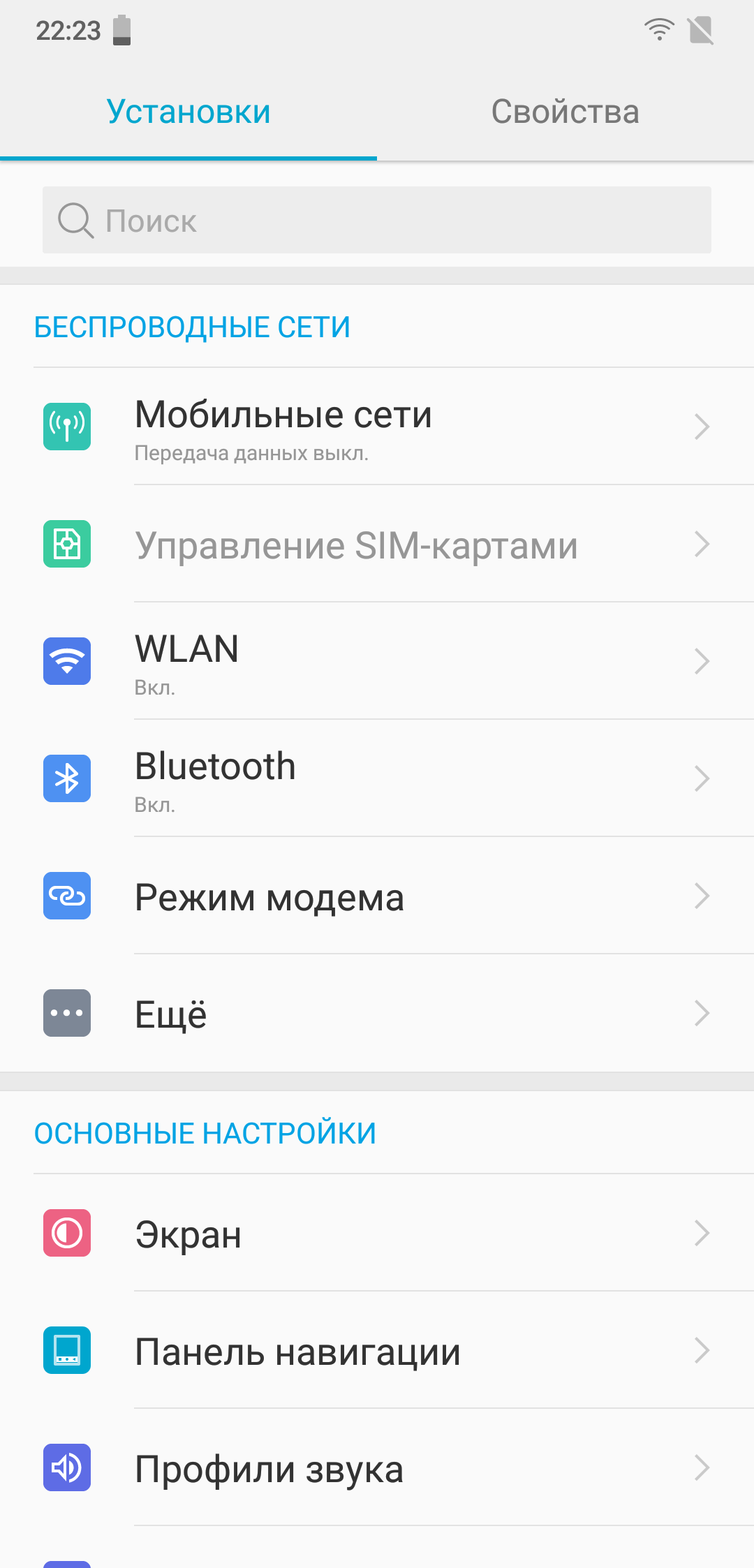Open Bluetooth settings
754x1568 pixels.
coord(377,778)
